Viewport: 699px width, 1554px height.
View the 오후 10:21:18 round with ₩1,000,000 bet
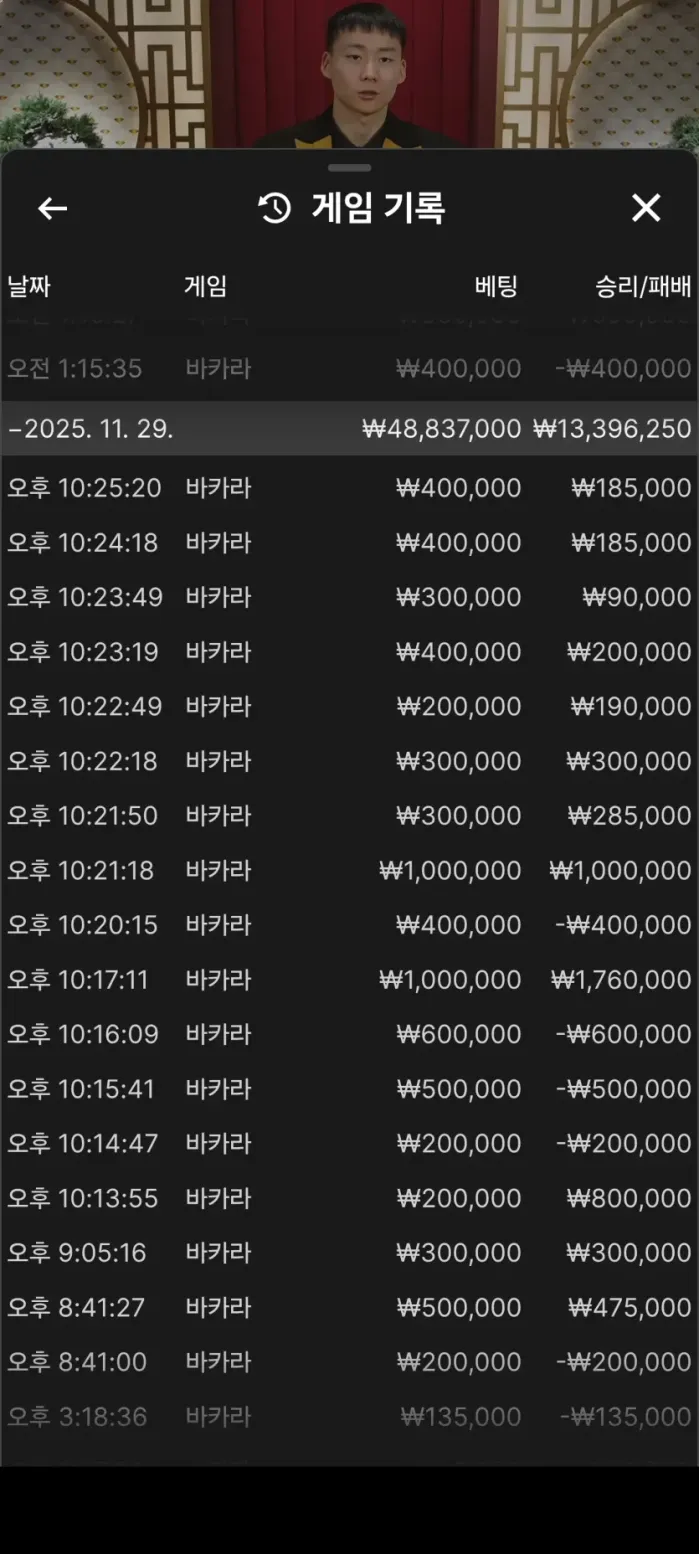click(349, 870)
